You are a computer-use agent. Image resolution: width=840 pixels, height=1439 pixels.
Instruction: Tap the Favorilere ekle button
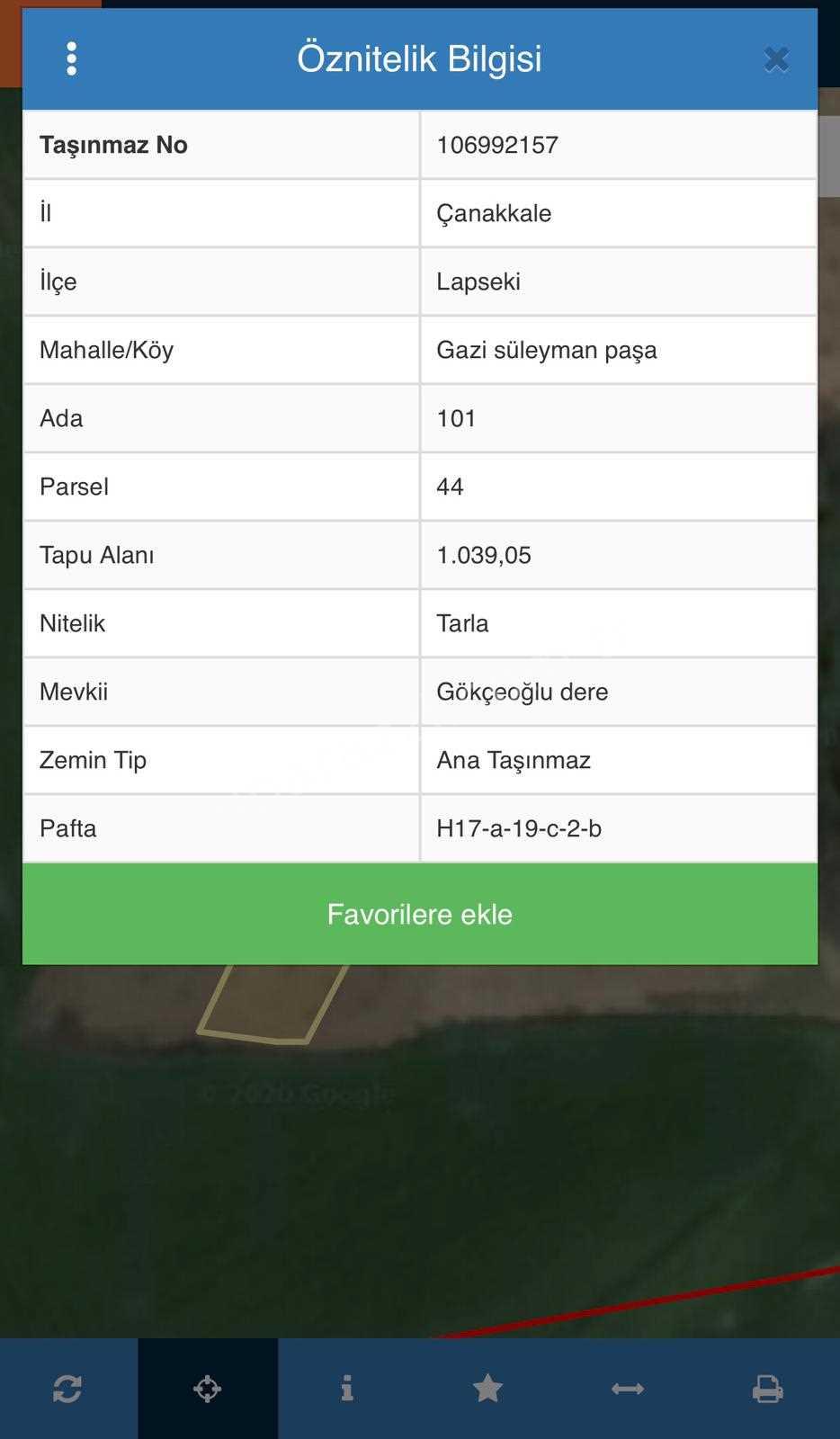(420, 914)
